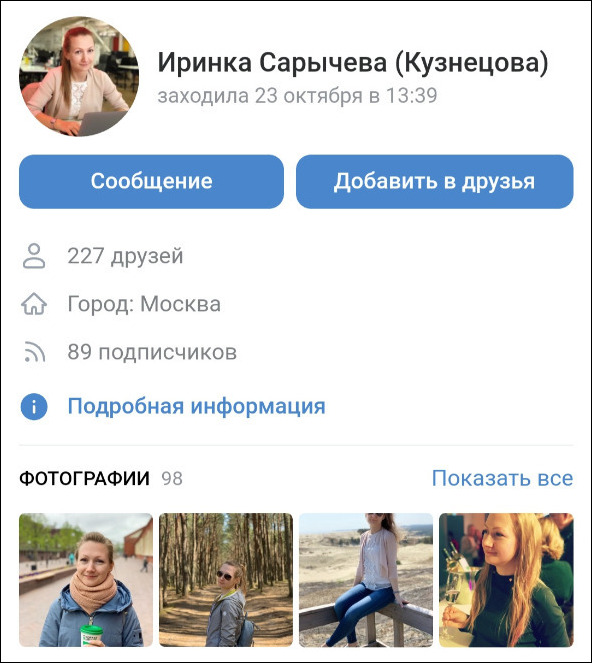Tap Добавить в друзья button

(434, 181)
